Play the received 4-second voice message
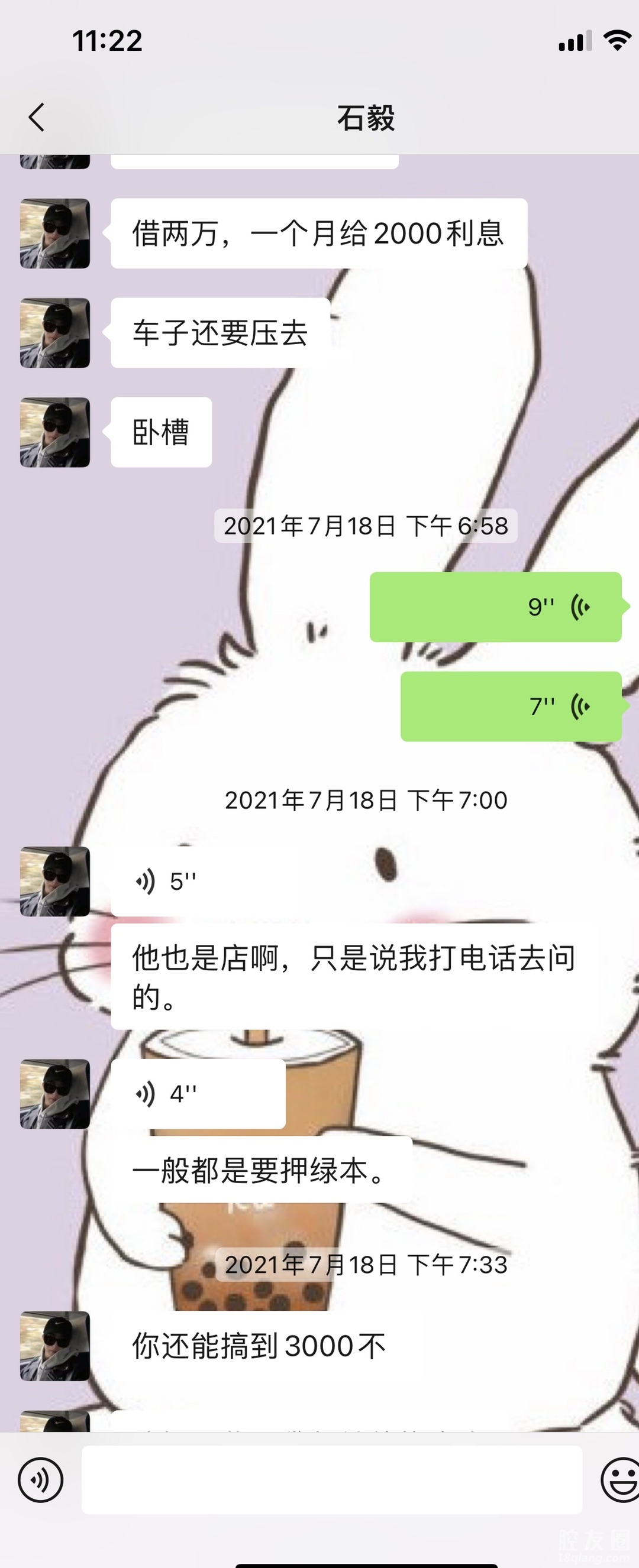This screenshot has height=1568, width=639. click(x=198, y=1094)
